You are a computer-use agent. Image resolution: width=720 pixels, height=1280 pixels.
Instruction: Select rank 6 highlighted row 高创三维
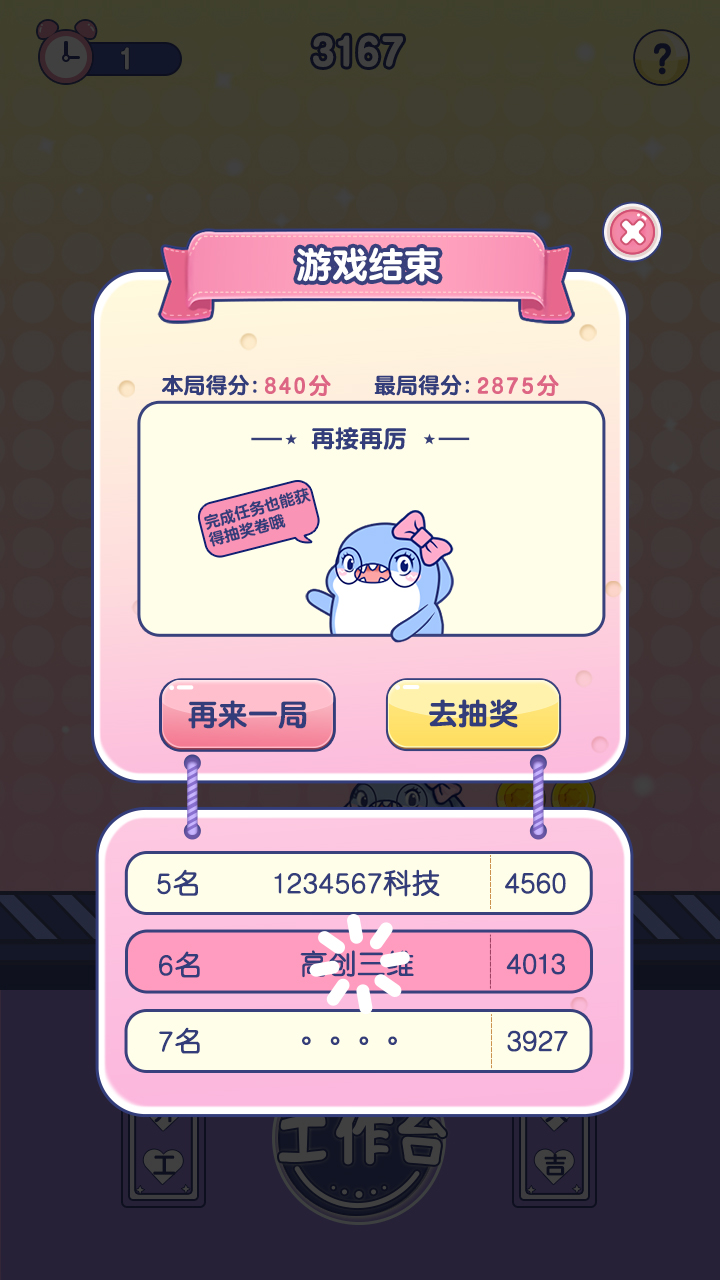point(358,961)
